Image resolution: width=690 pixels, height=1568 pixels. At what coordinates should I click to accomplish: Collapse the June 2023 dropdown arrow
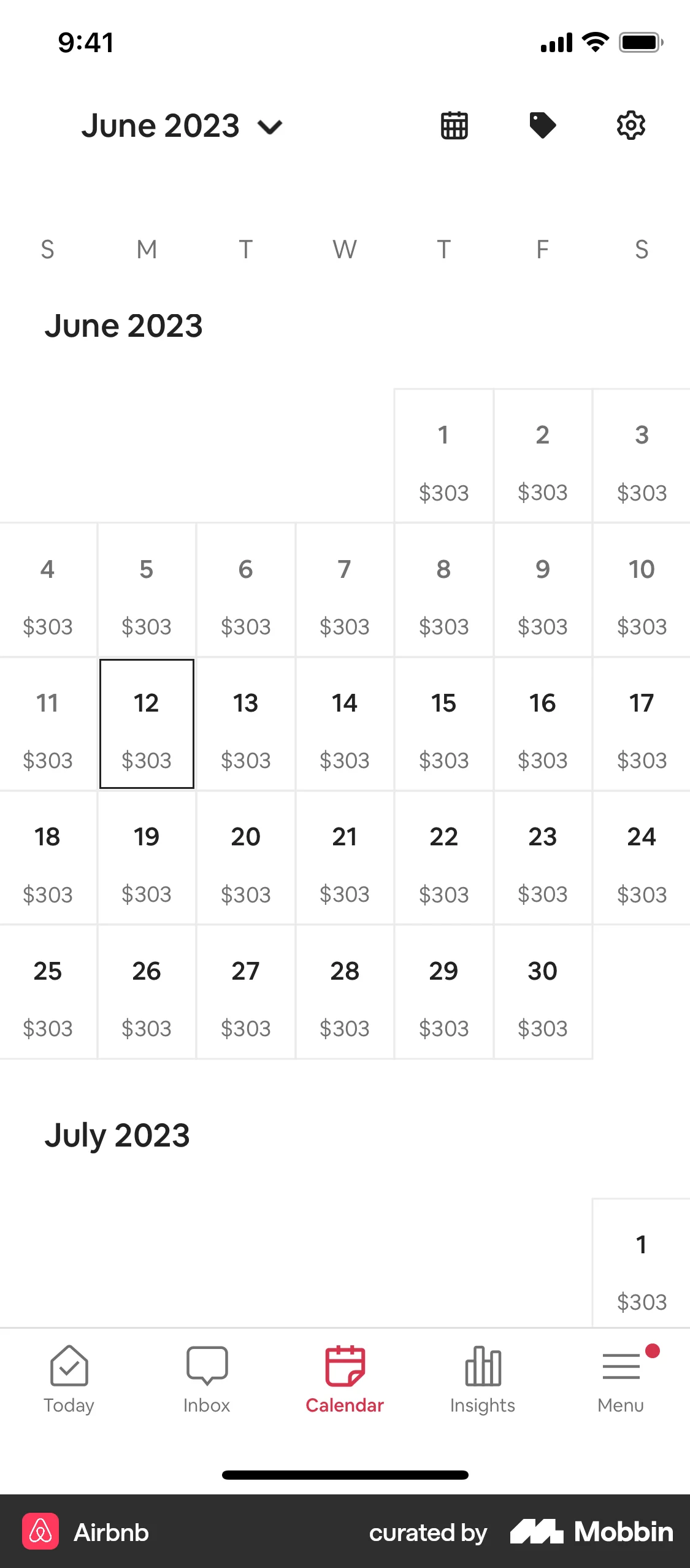270,128
